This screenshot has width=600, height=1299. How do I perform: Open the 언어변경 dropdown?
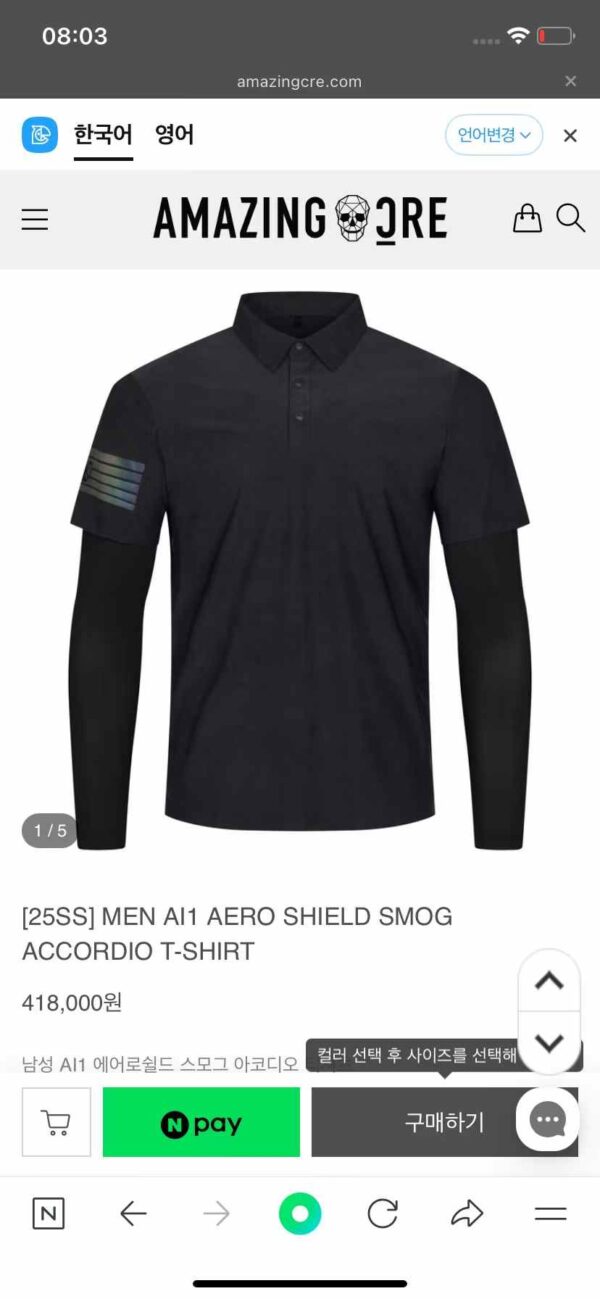494,135
